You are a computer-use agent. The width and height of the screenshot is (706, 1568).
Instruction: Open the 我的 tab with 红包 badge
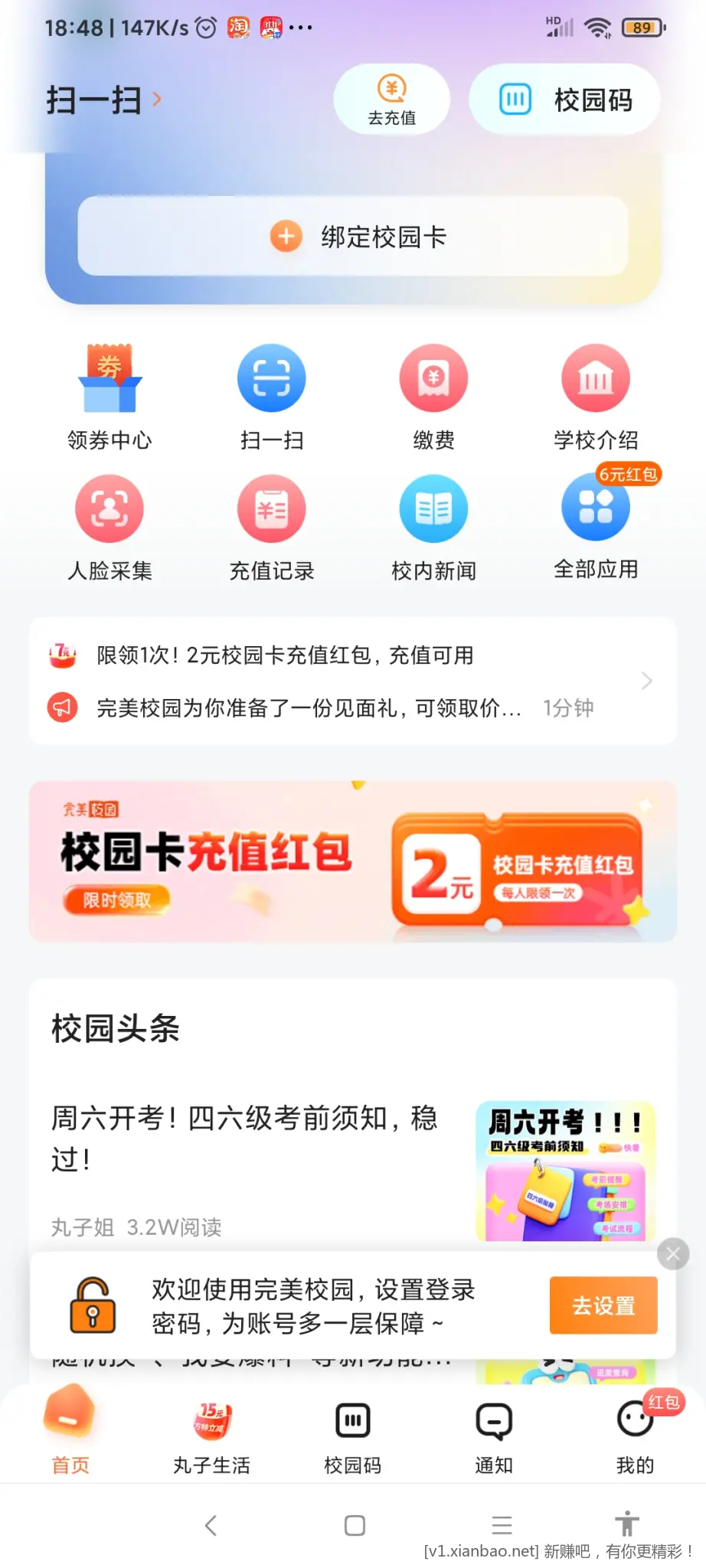click(x=635, y=1436)
